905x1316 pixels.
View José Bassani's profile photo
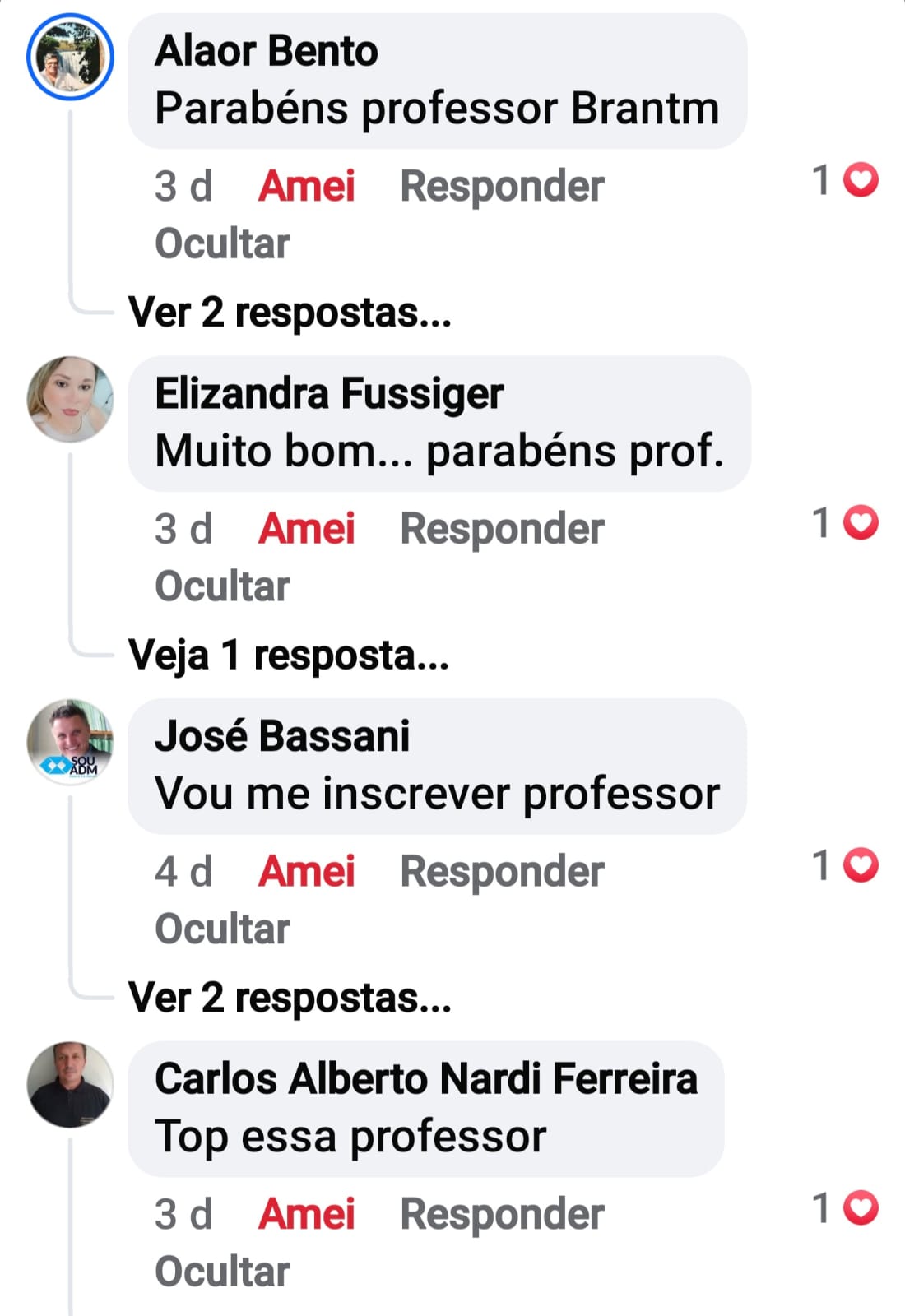click(70, 741)
